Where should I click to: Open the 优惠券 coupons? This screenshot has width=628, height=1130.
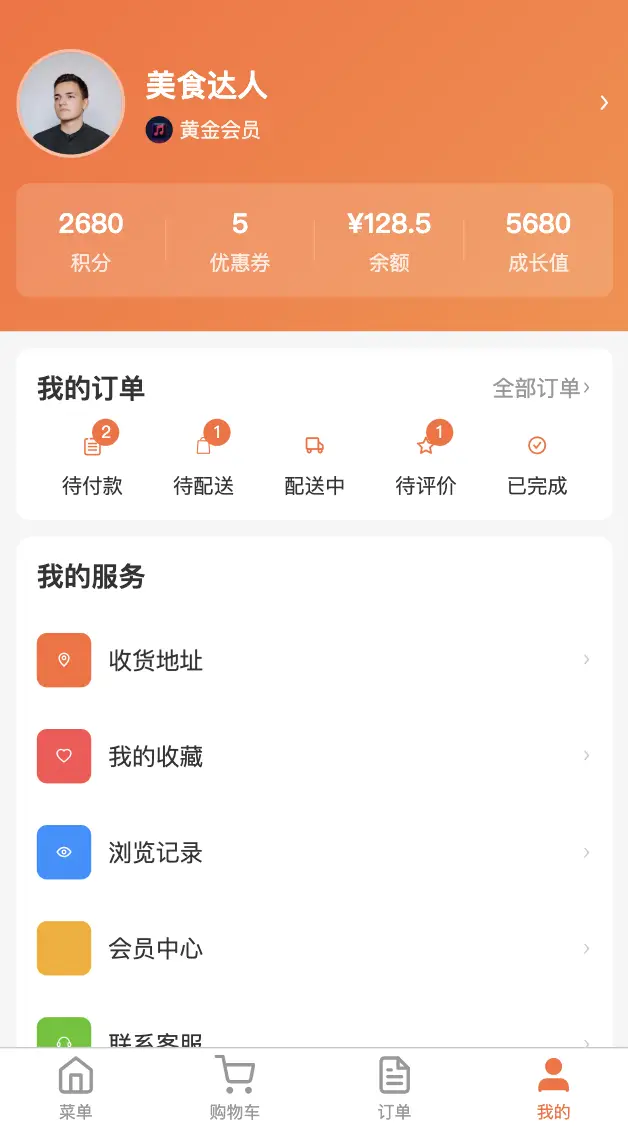pos(240,241)
